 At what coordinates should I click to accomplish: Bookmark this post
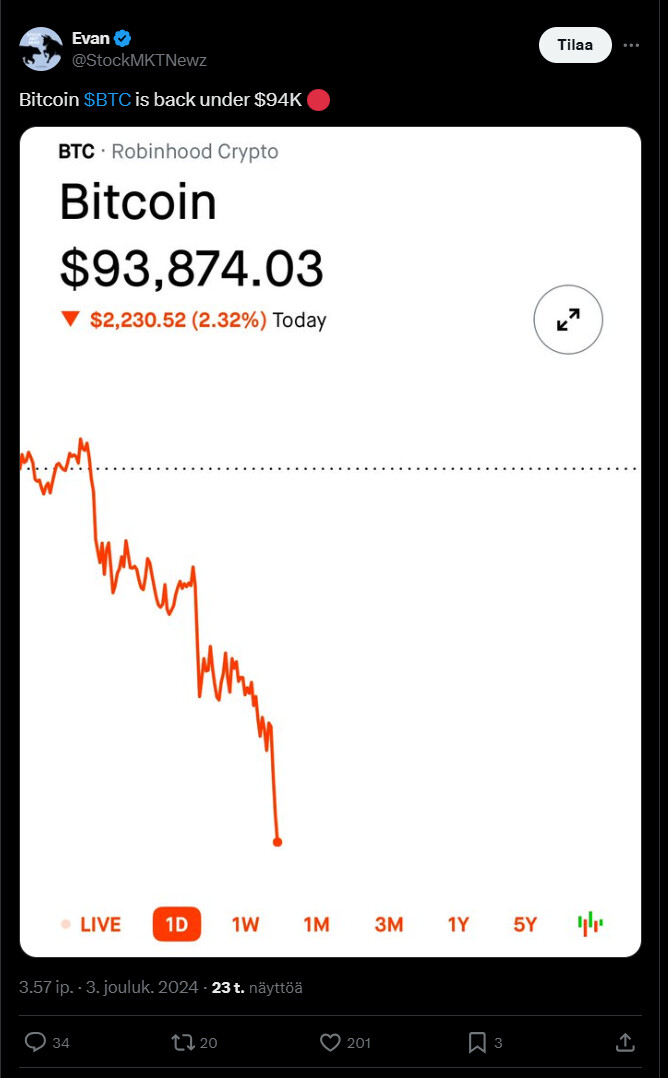485,1042
